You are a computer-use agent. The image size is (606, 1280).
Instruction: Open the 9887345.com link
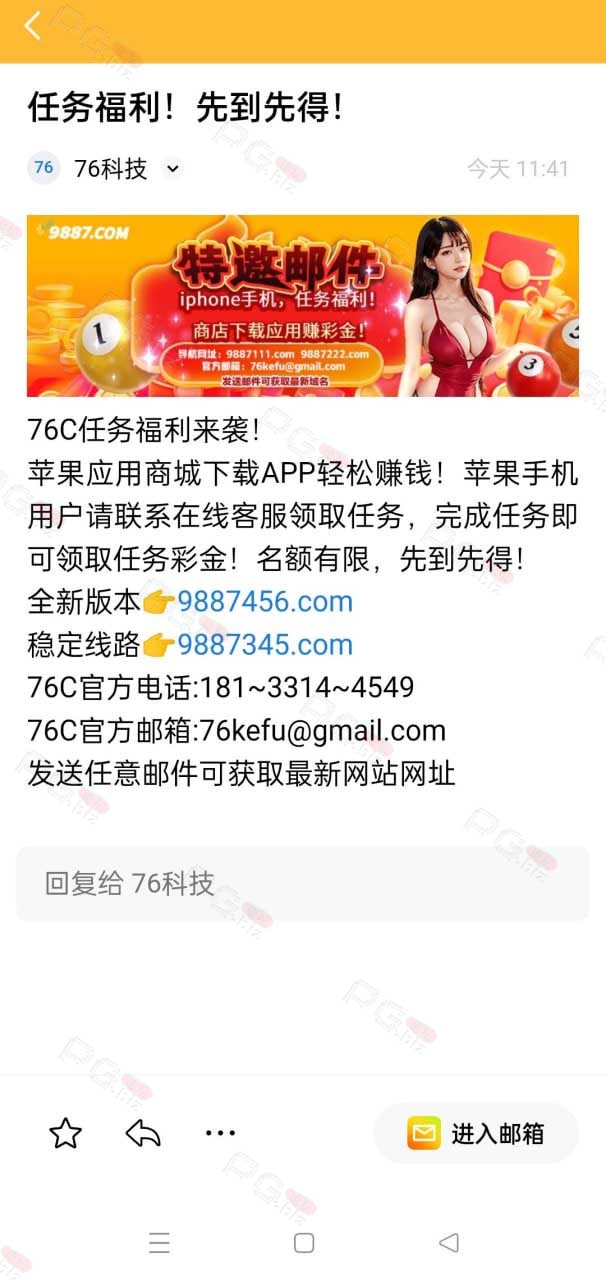tap(265, 645)
